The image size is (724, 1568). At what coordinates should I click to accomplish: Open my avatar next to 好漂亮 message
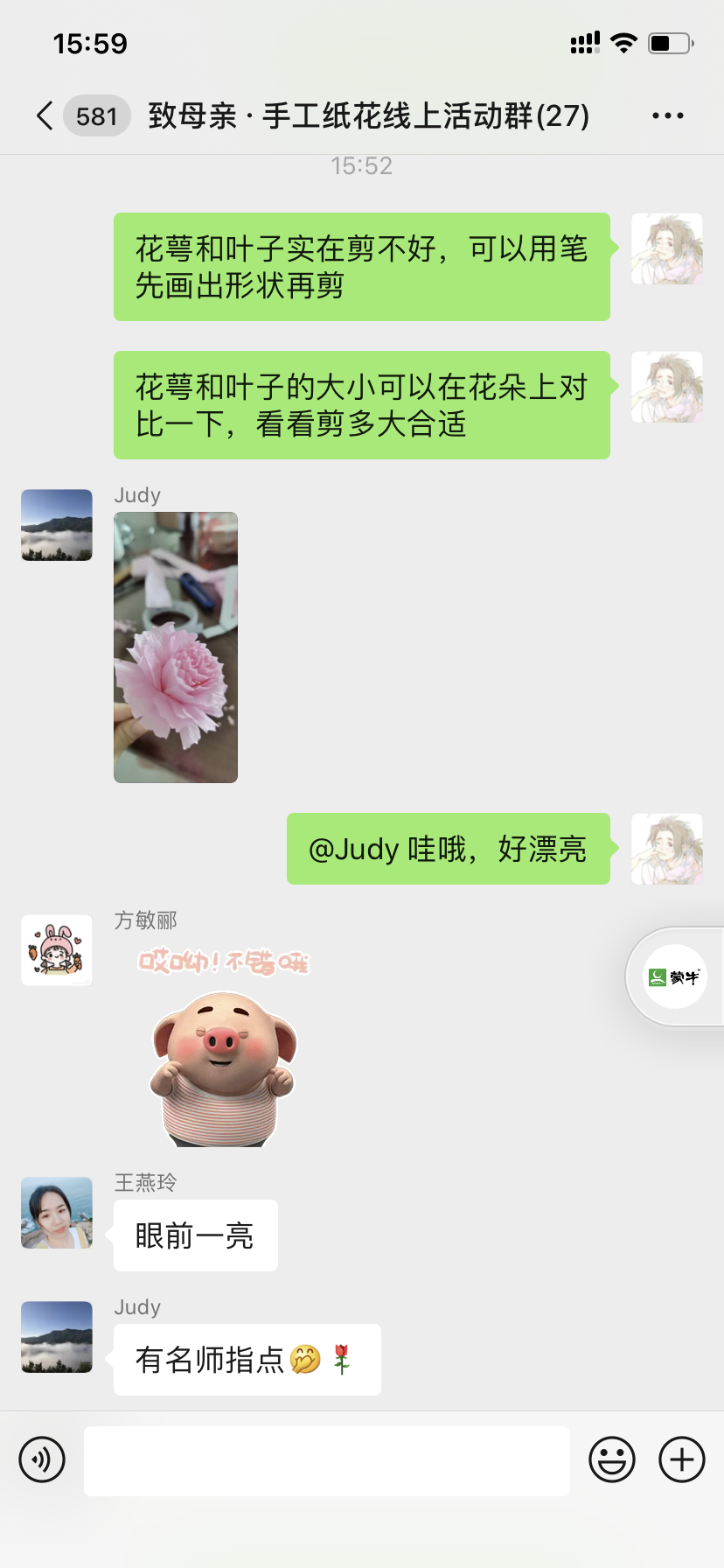[667, 849]
